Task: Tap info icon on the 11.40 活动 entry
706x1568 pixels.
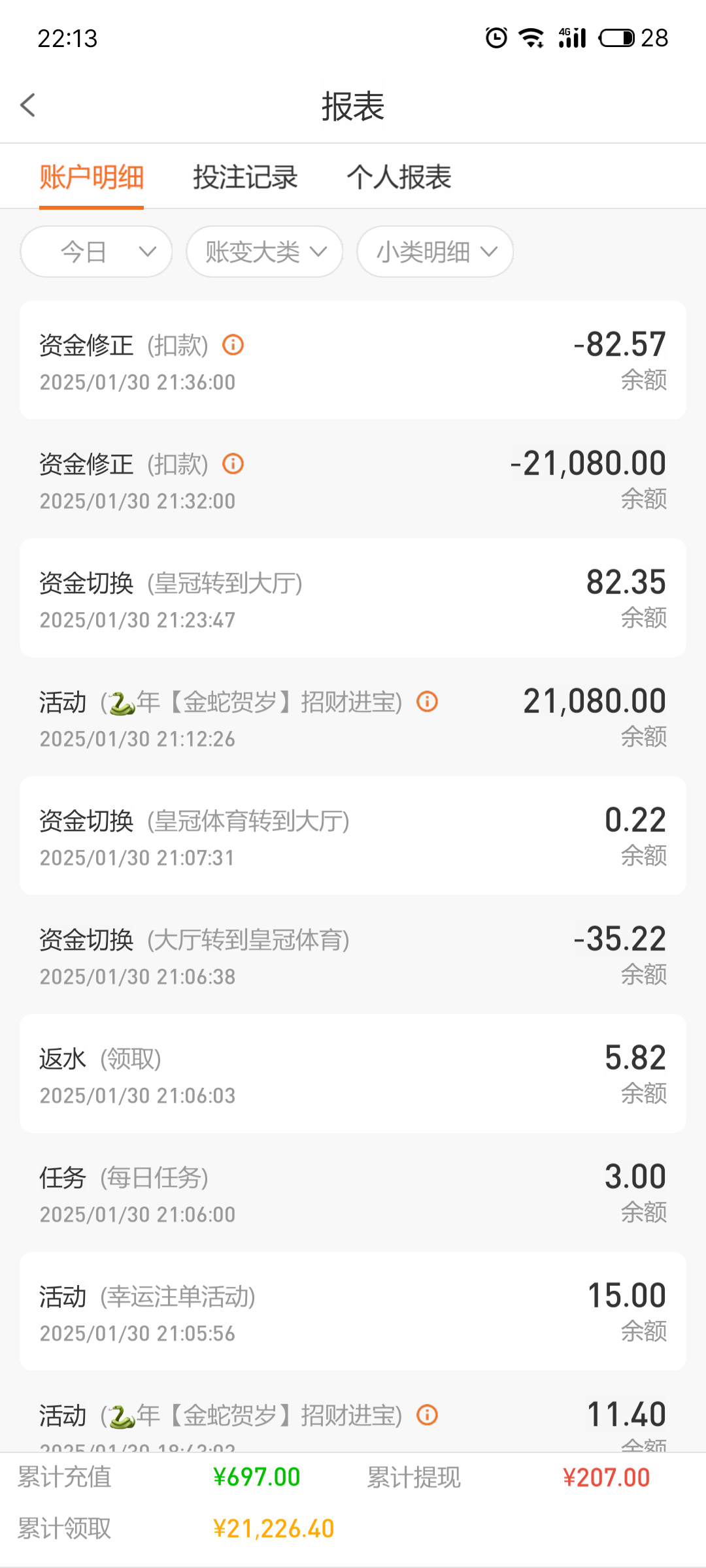Action: 428,1415
